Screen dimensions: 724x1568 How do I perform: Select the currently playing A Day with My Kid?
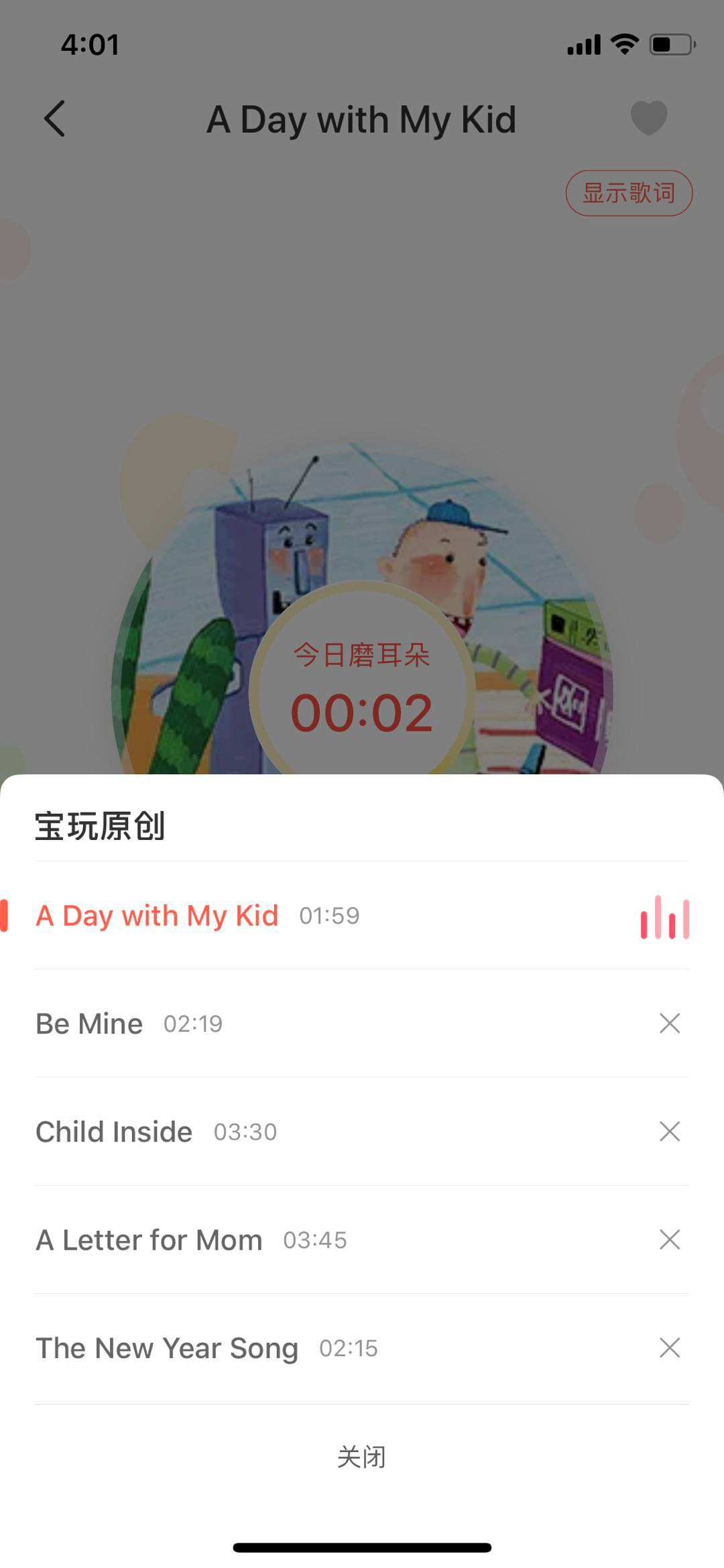pos(157,916)
